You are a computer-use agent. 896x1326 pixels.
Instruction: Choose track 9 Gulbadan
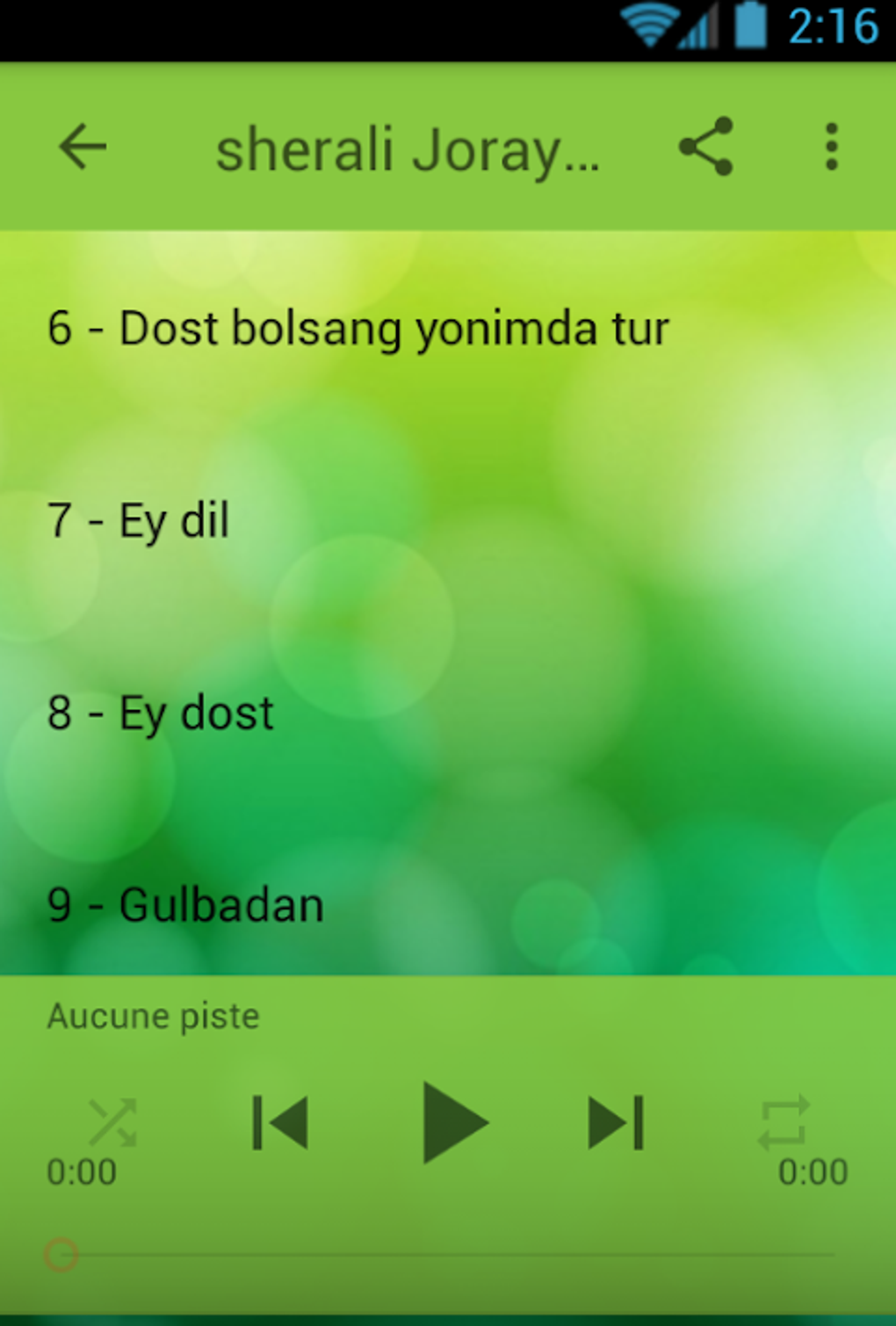[x=185, y=905]
